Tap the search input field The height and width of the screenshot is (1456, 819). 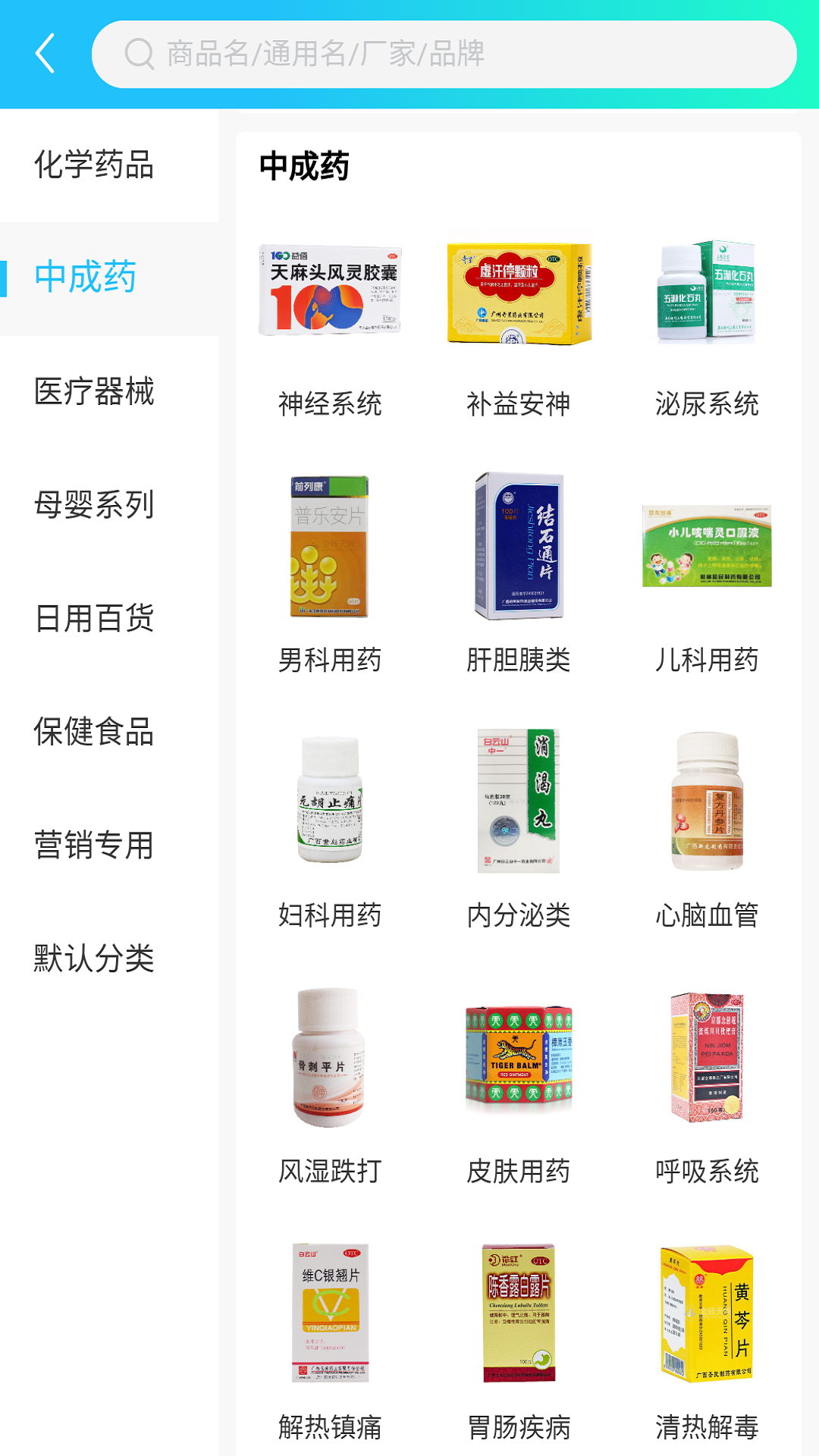[455, 53]
